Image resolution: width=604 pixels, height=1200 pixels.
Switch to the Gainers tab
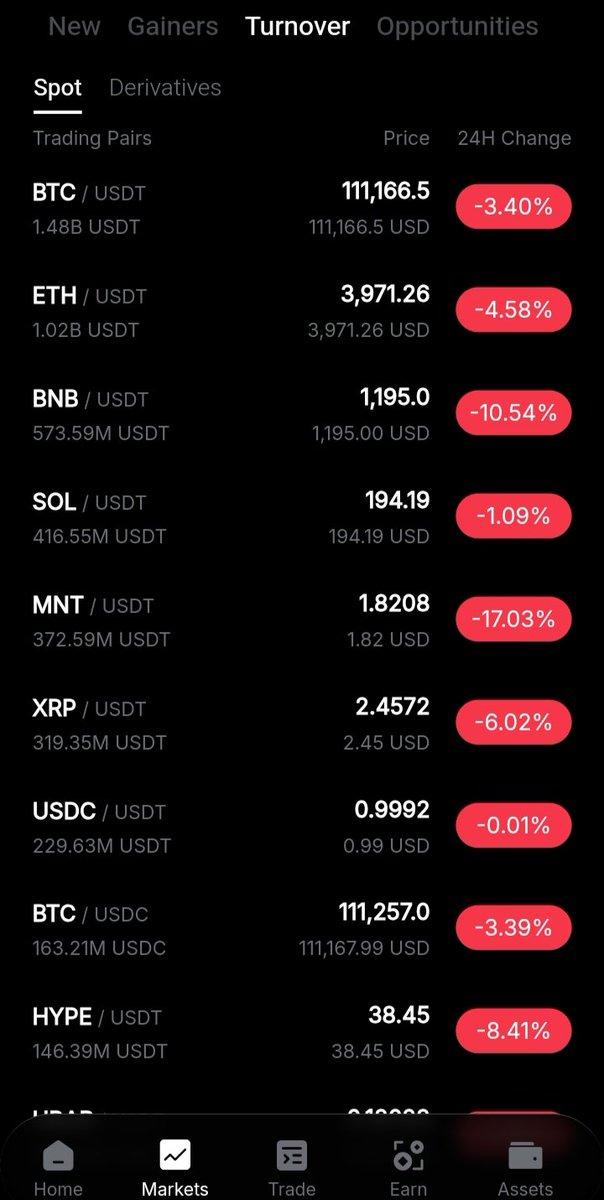pyautogui.click(x=172, y=27)
